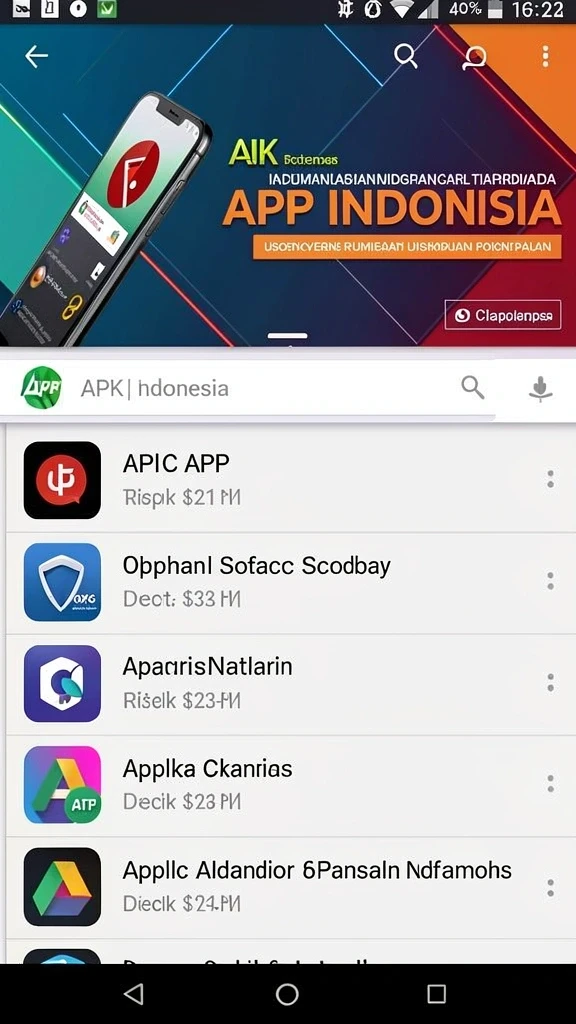This screenshot has width=576, height=1024.
Task: Open search from the top app bar
Action: coord(406,56)
